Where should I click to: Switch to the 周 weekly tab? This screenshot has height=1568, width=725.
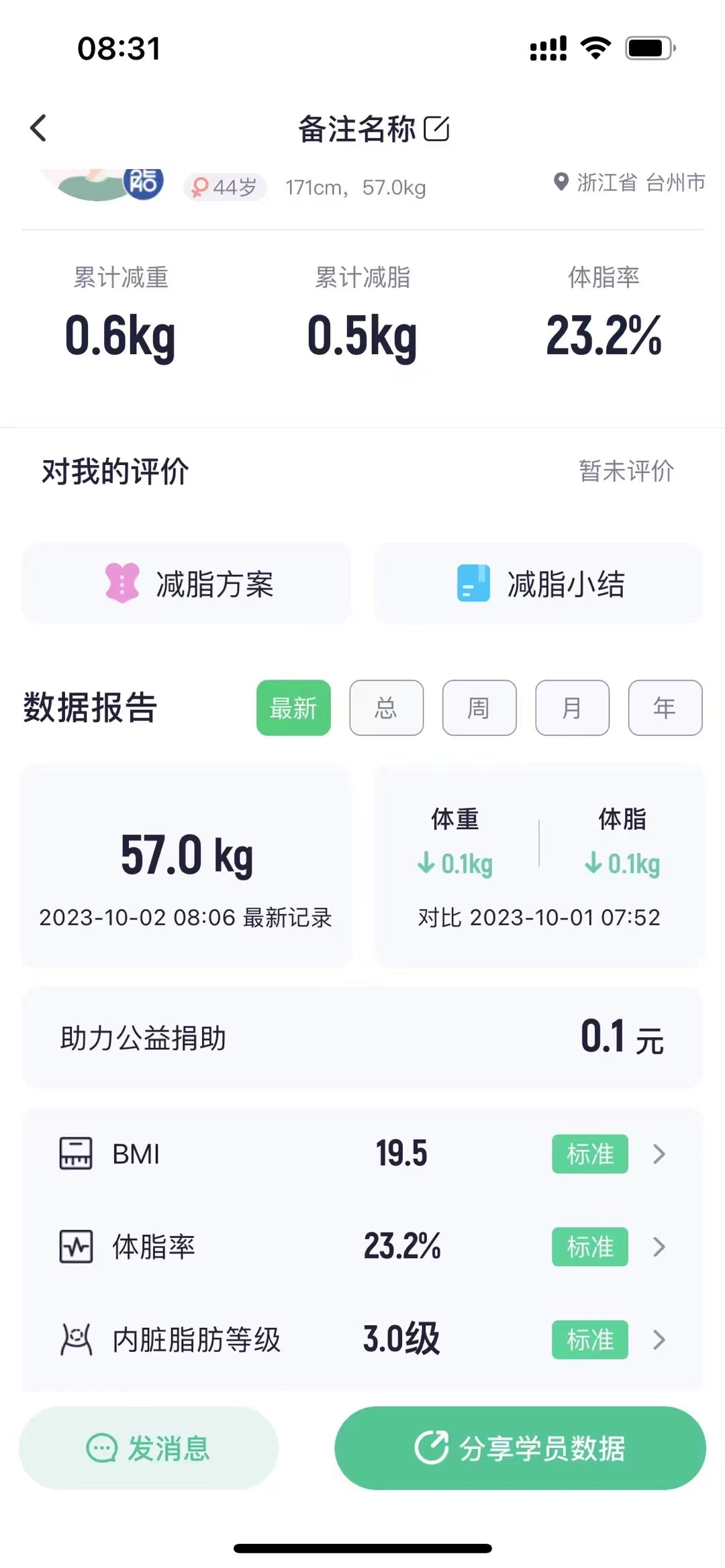coord(479,708)
